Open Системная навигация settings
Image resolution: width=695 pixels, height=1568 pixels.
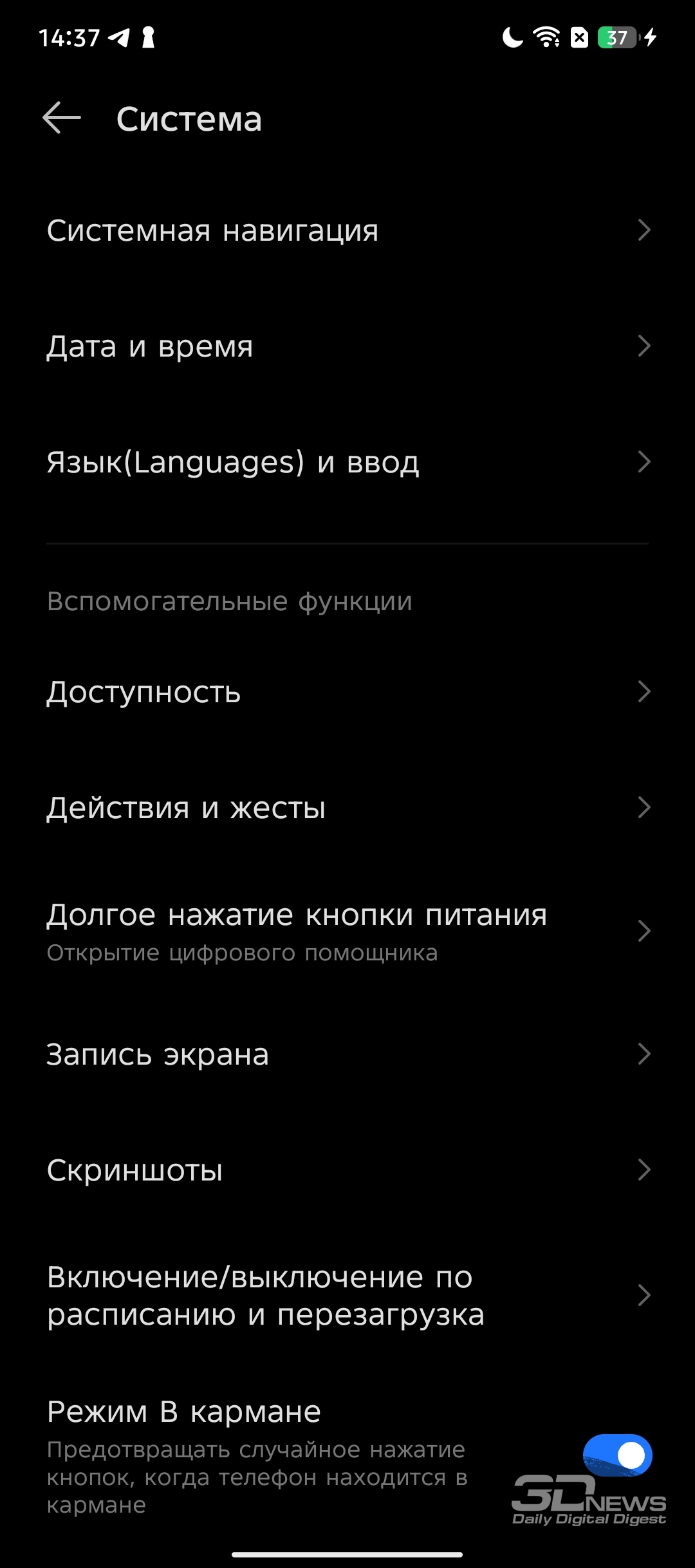[347, 230]
